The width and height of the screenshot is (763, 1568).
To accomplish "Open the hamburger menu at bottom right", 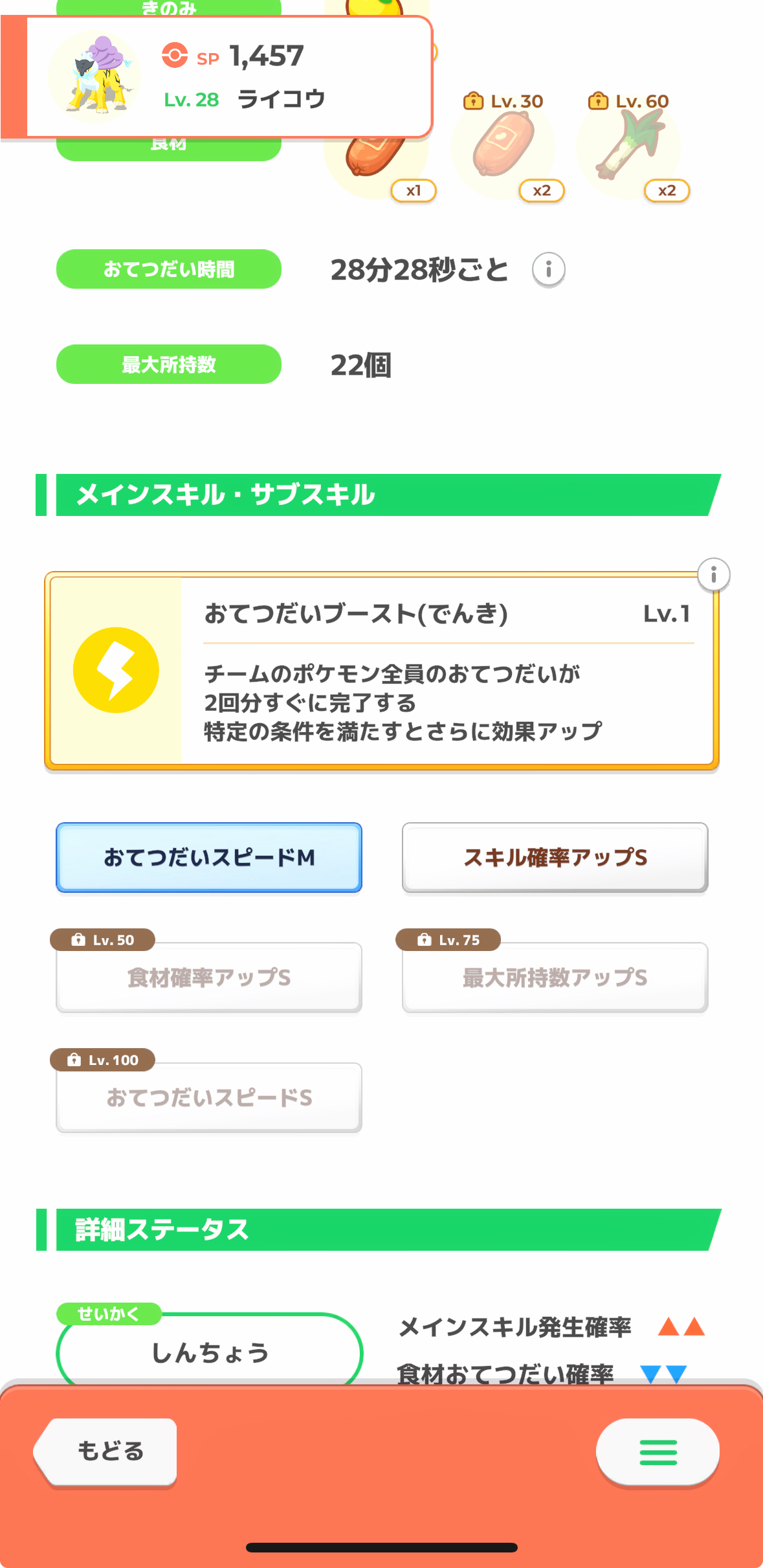I will [x=657, y=1451].
